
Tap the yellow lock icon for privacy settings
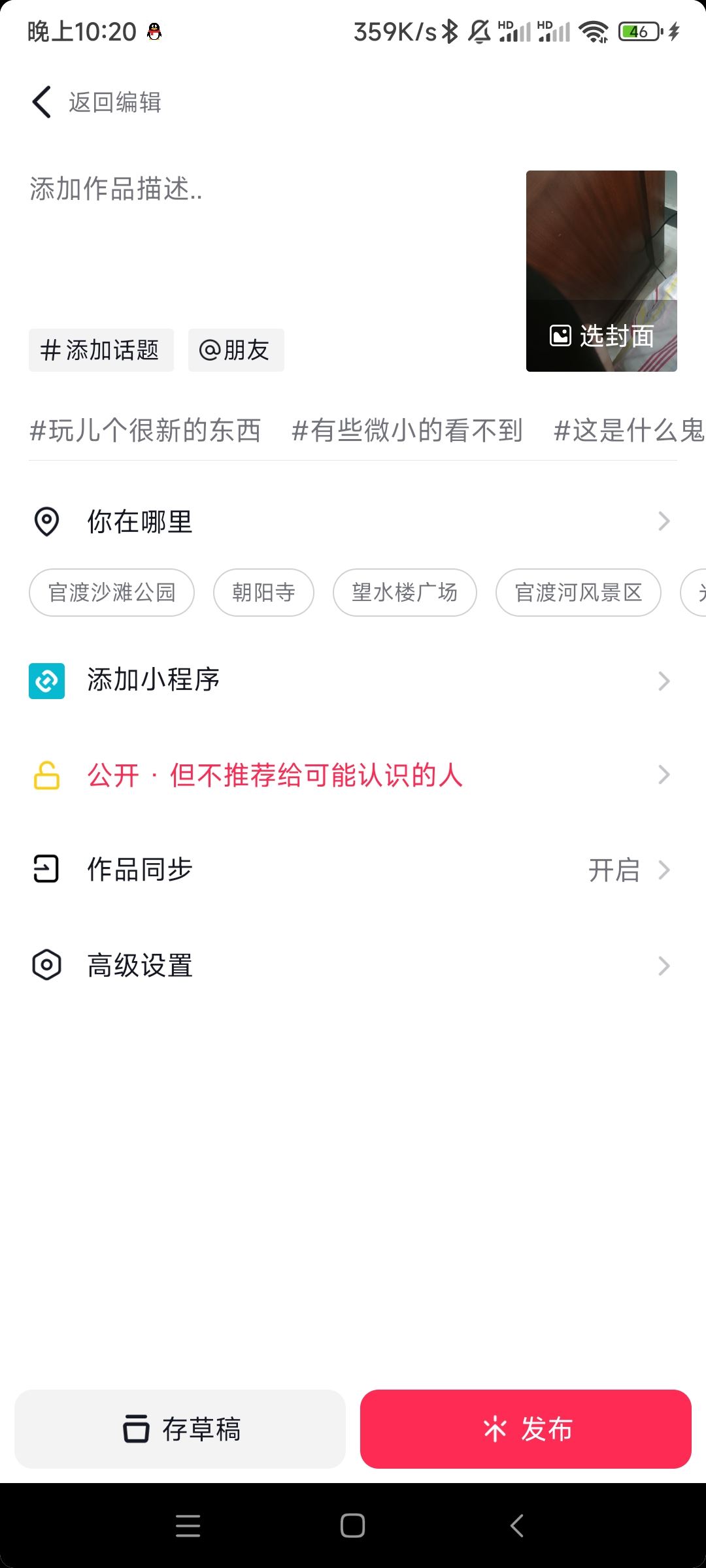tap(46, 776)
